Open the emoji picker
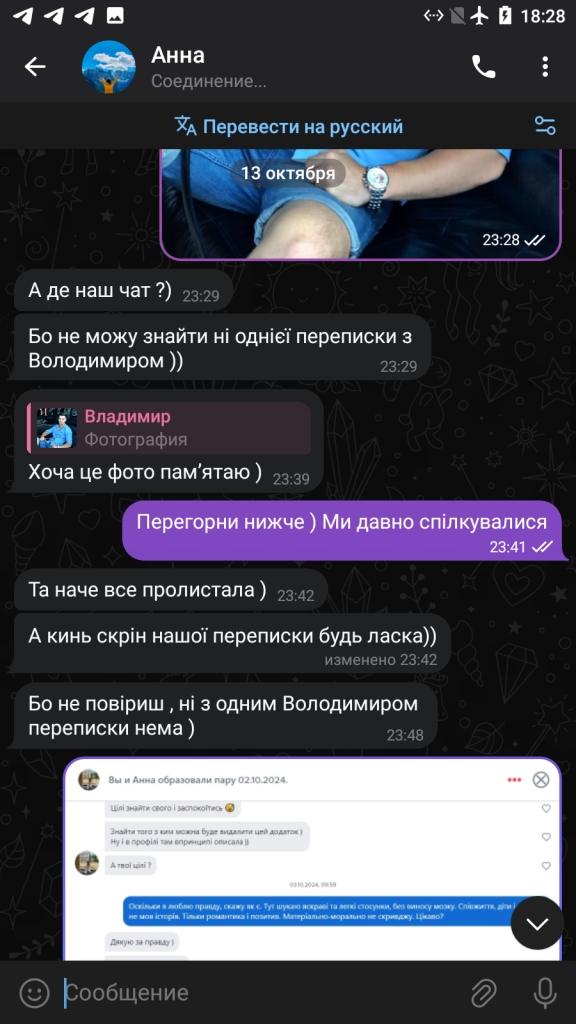The height and width of the screenshot is (1024, 576). [34, 993]
